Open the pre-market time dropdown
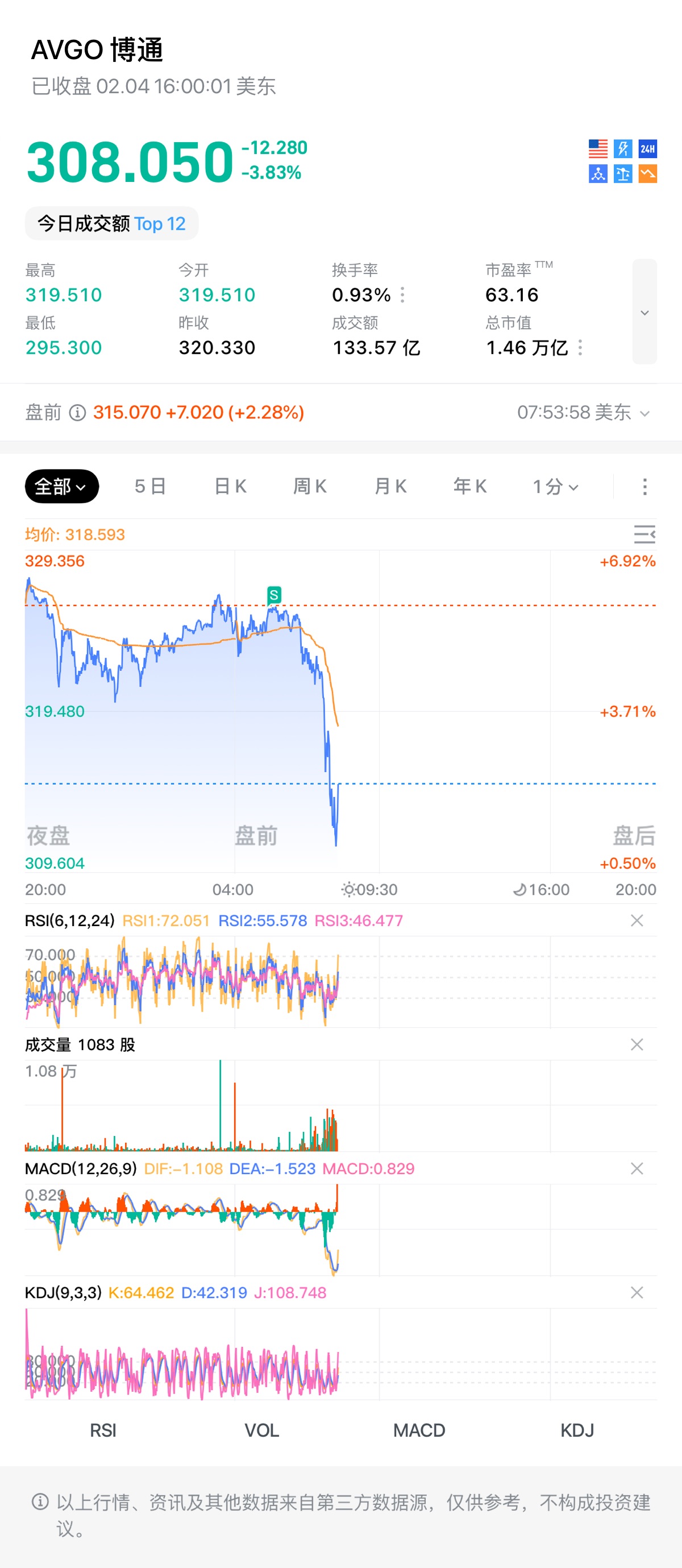This screenshot has width=682, height=1568. pyautogui.click(x=644, y=413)
